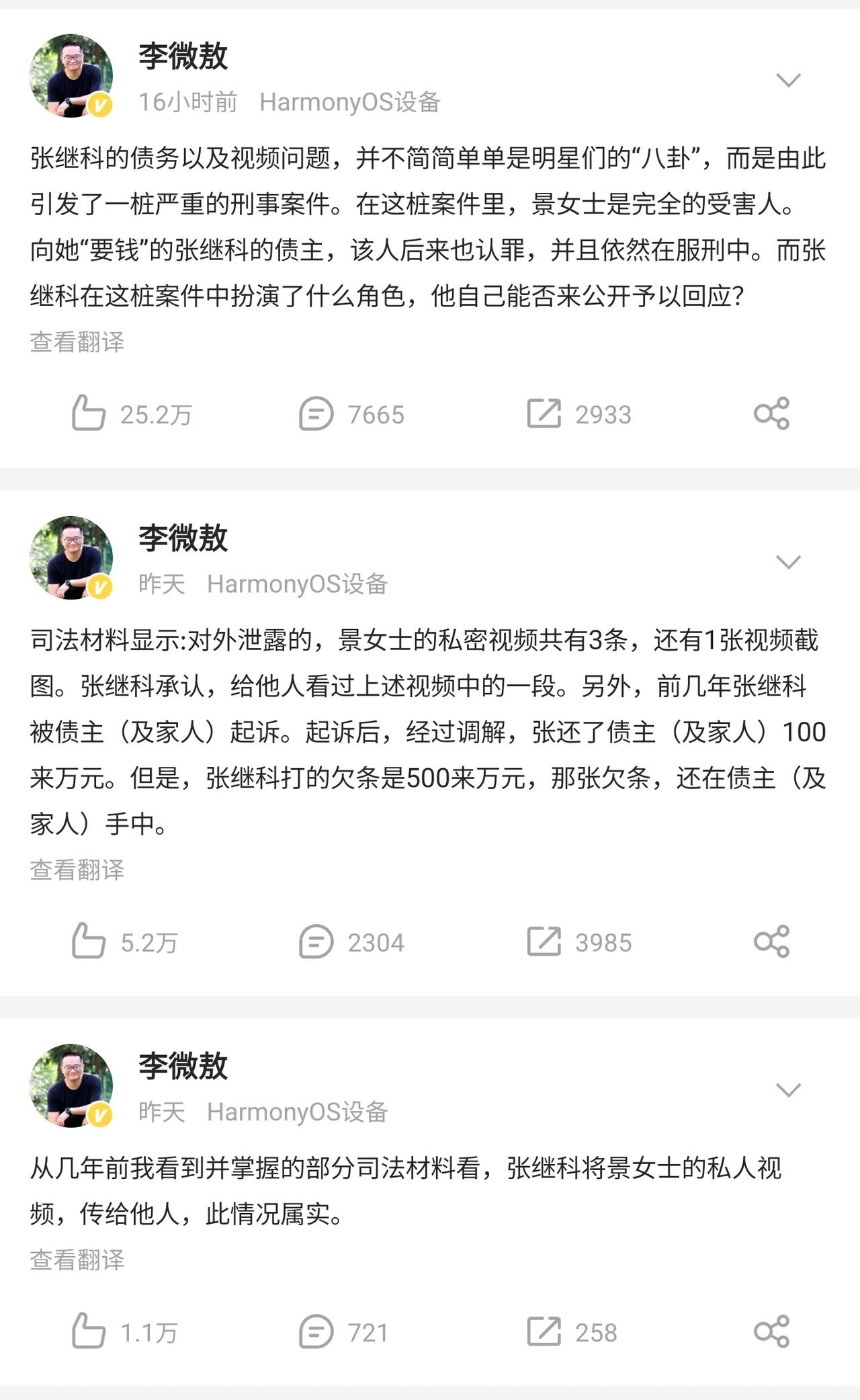Repost the post with 3985 reposts
The height and width of the screenshot is (1400, 860).
(x=544, y=941)
